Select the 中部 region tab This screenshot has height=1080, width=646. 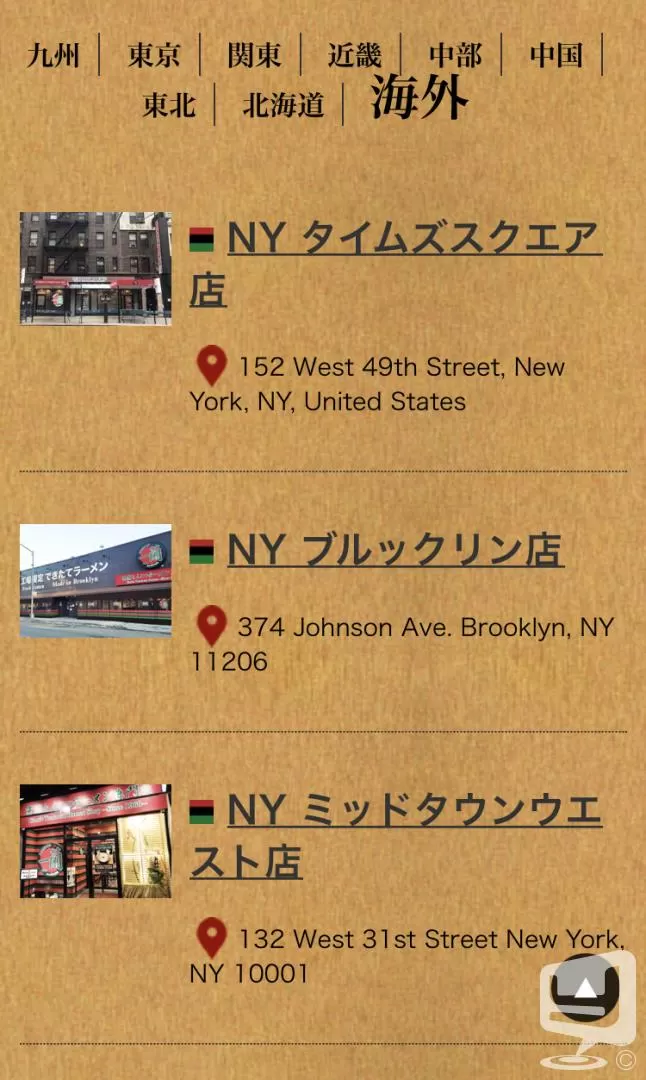(455, 55)
